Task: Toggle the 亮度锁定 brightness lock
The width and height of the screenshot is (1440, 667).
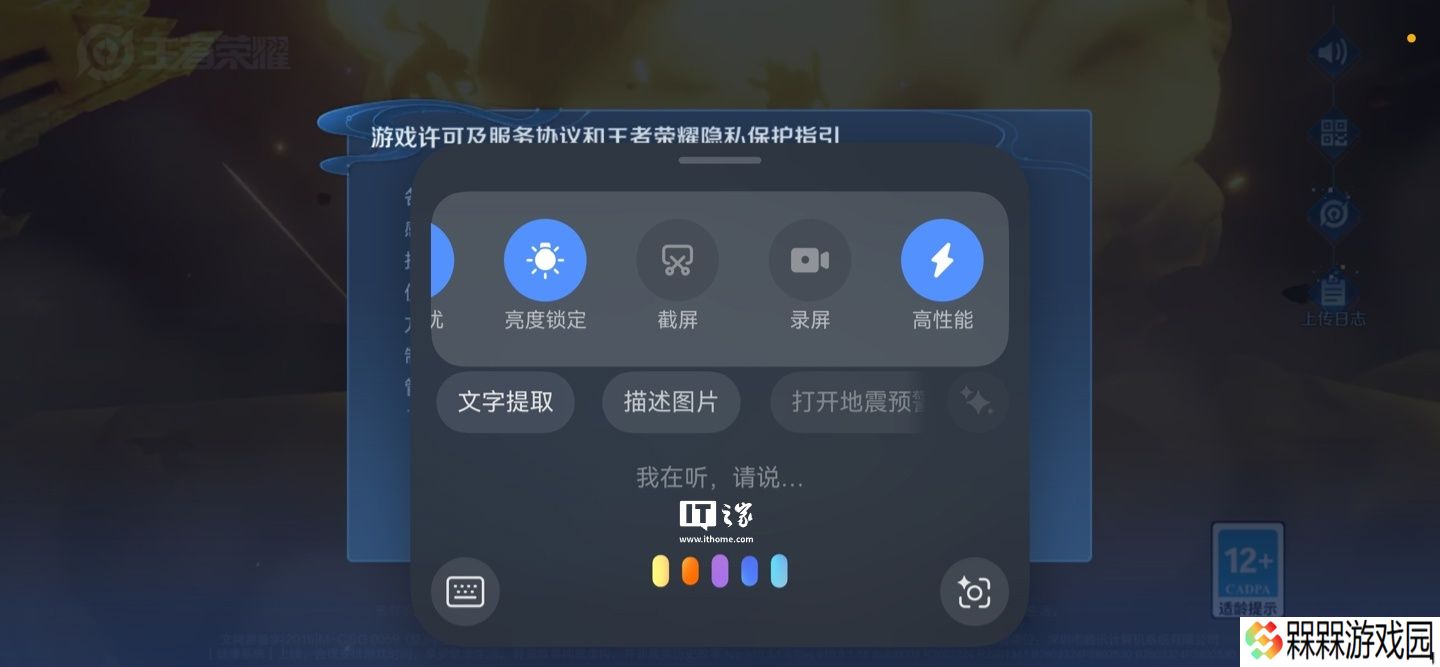Action: (545, 260)
